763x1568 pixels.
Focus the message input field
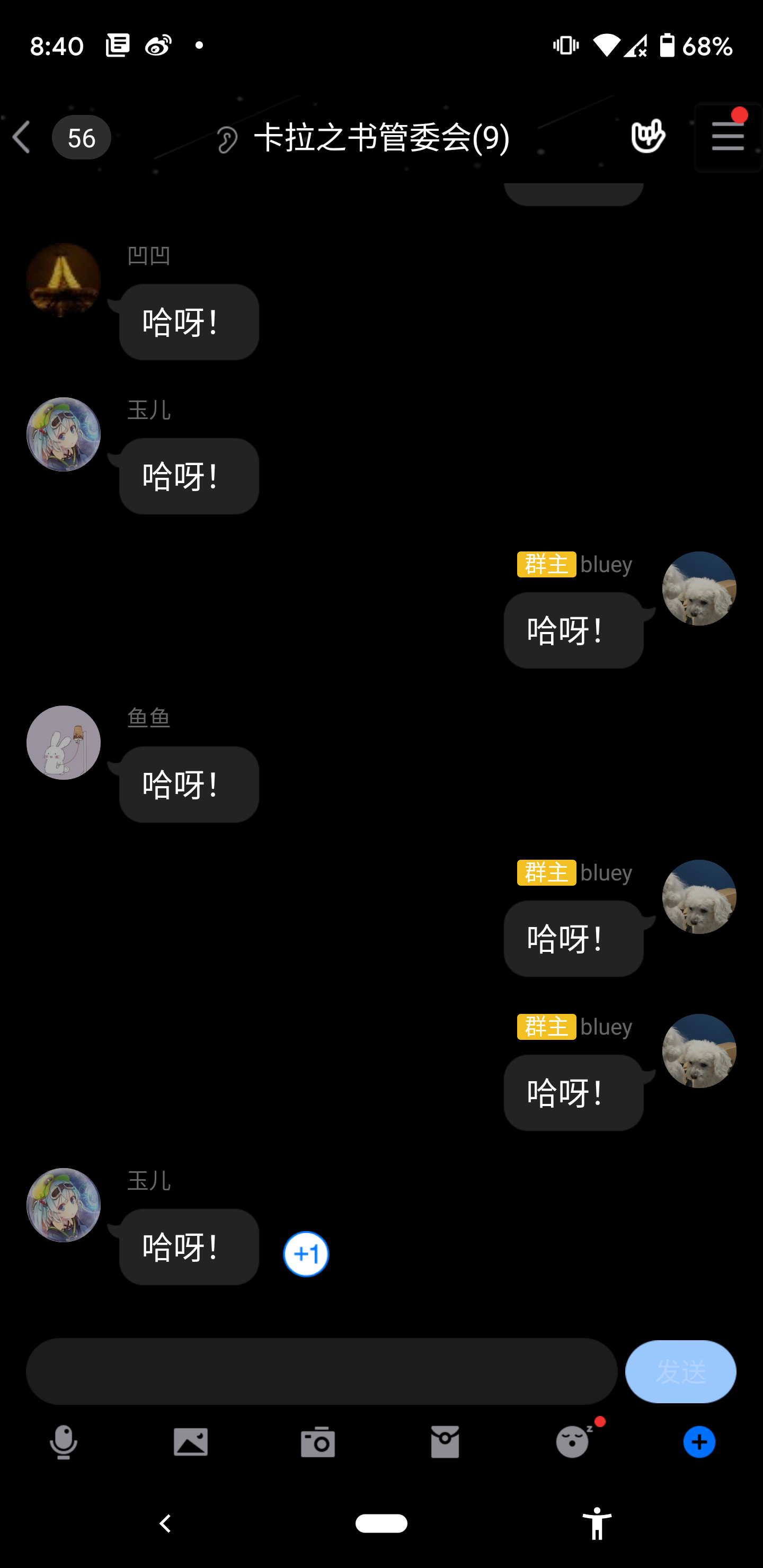click(x=321, y=1371)
